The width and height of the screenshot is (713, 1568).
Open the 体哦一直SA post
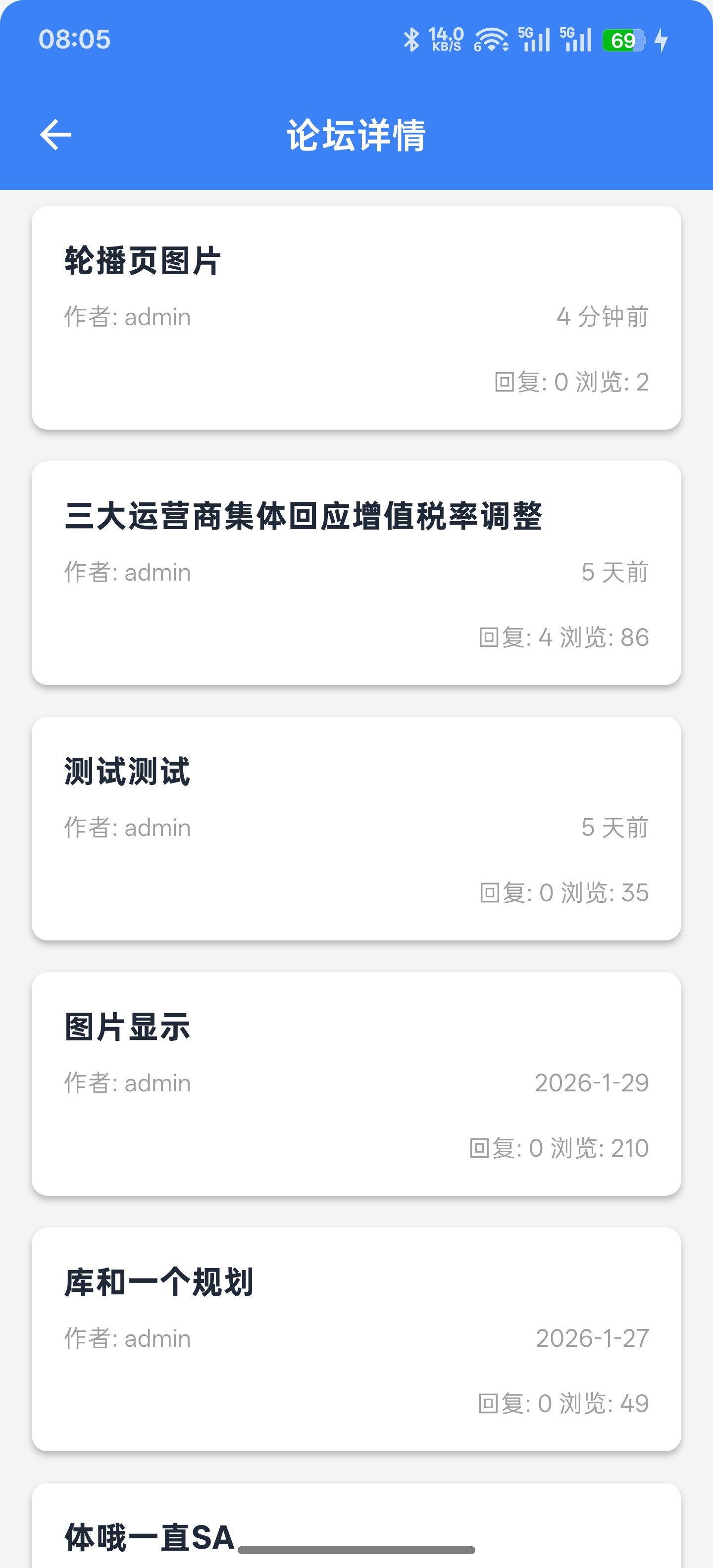click(x=149, y=1536)
